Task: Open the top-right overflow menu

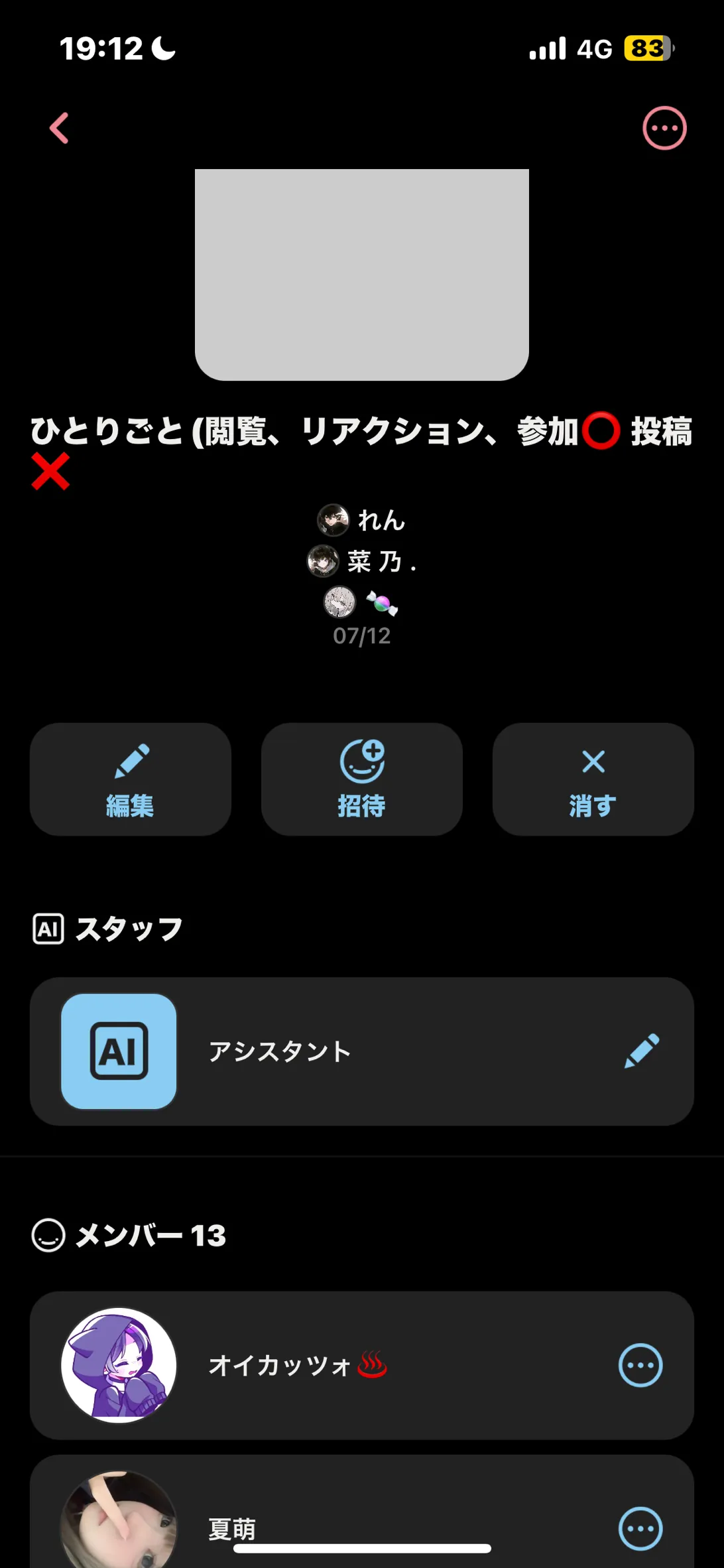Action: (x=664, y=128)
